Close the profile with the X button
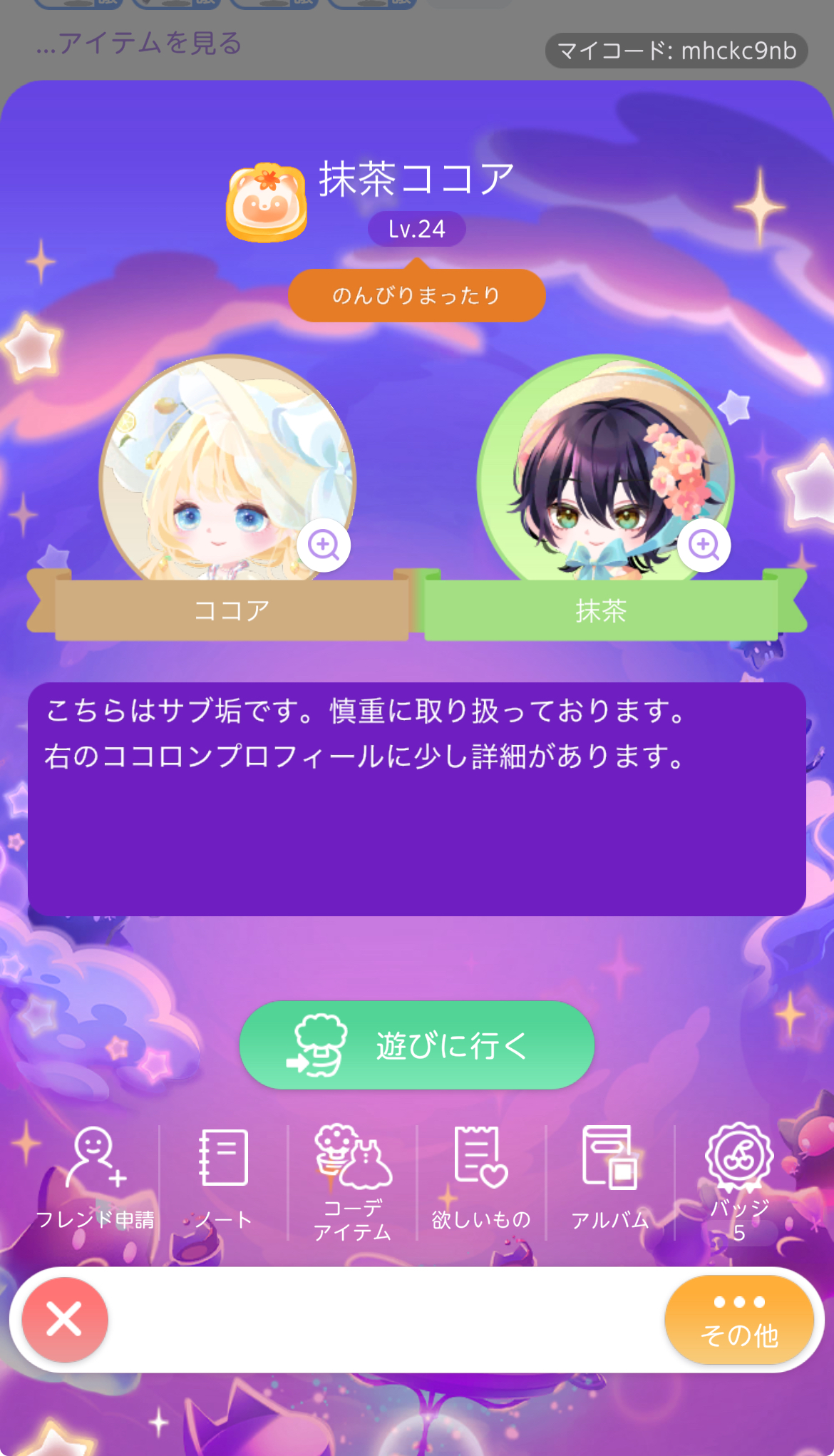The width and height of the screenshot is (834, 1456). pos(65,1319)
